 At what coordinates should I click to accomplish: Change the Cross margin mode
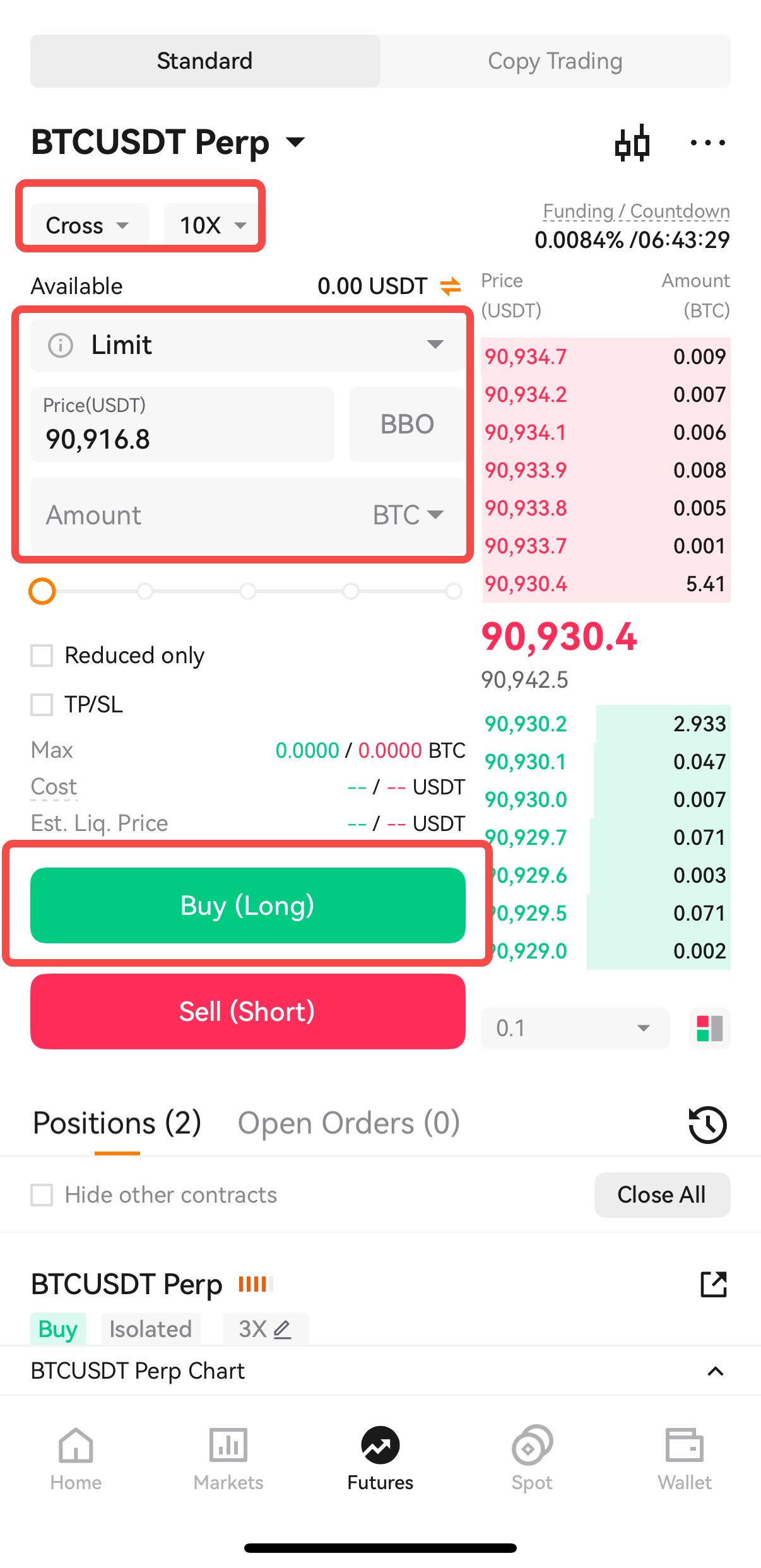89,225
